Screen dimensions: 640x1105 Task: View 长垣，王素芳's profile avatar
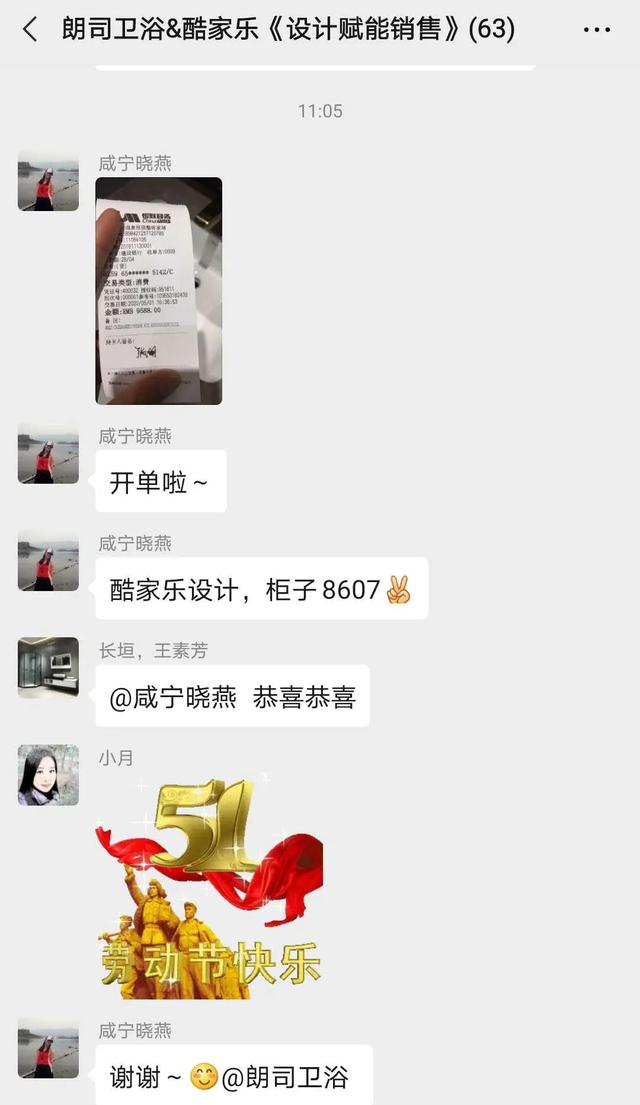tap(48, 667)
